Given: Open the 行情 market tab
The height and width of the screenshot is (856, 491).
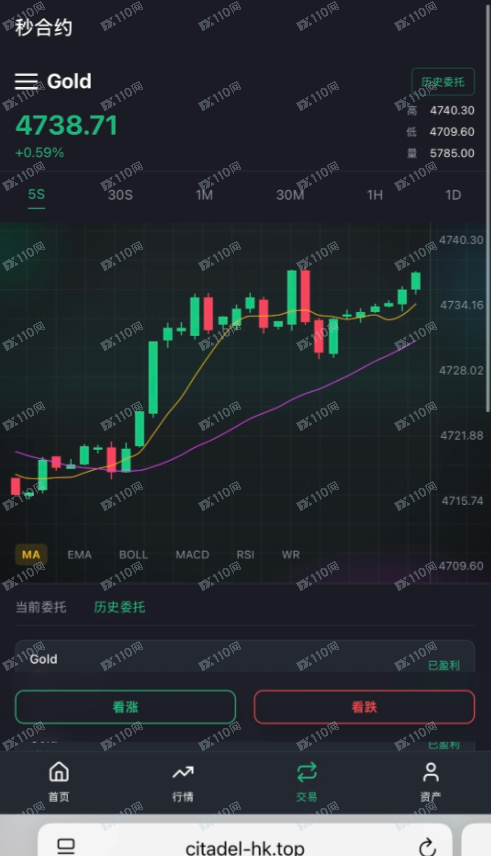Looking at the screenshot, I should 183,782.
